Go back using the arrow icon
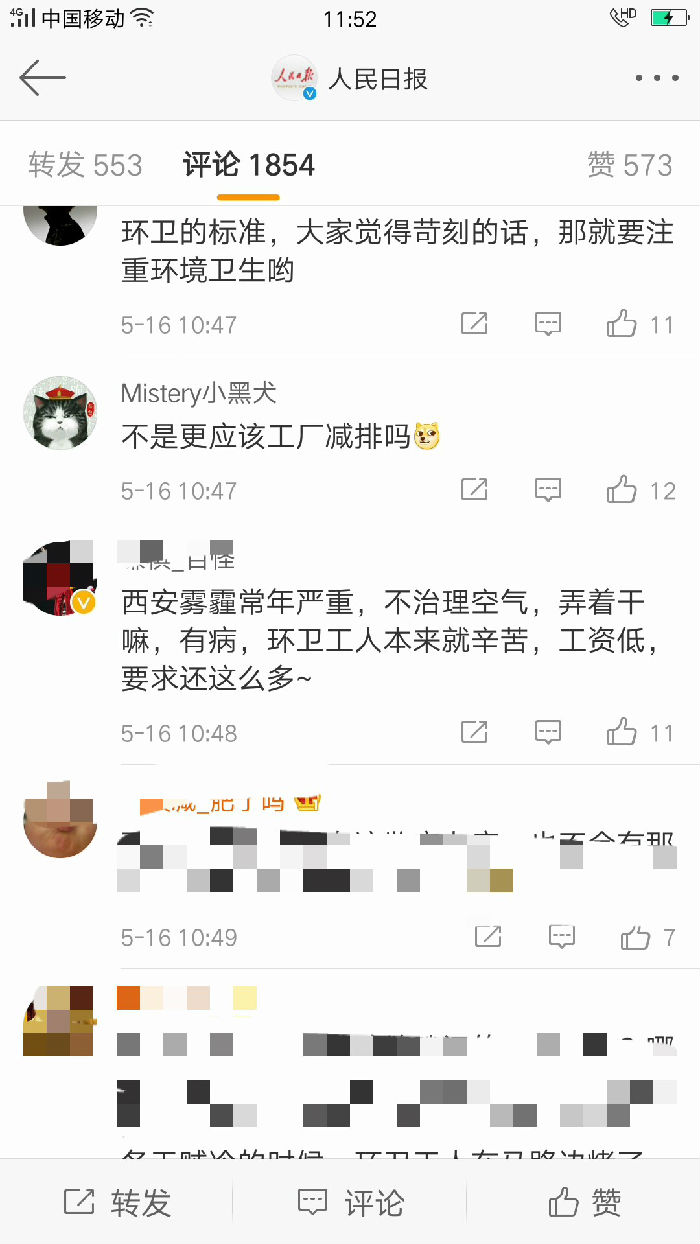The image size is (700, 1244). (42, 78)
